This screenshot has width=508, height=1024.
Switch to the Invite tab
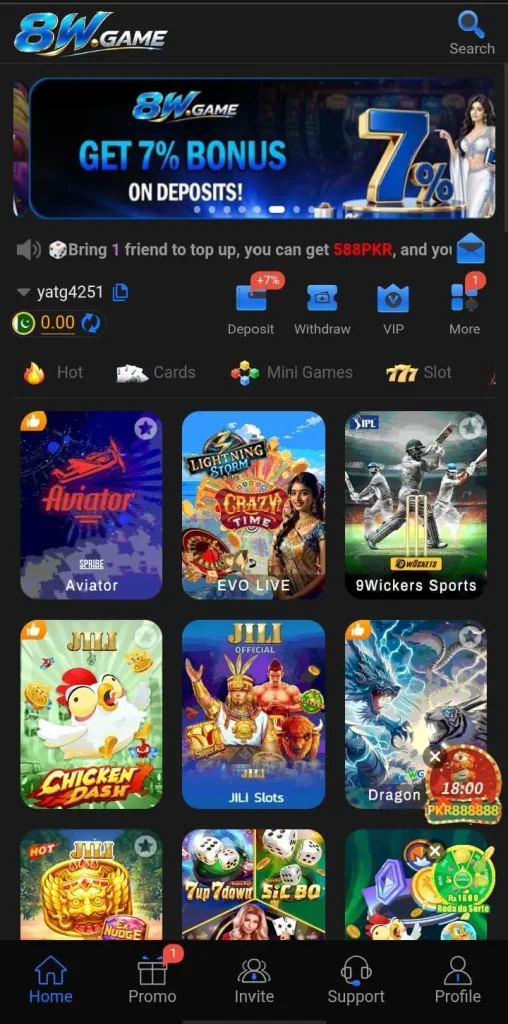[254, 981]
